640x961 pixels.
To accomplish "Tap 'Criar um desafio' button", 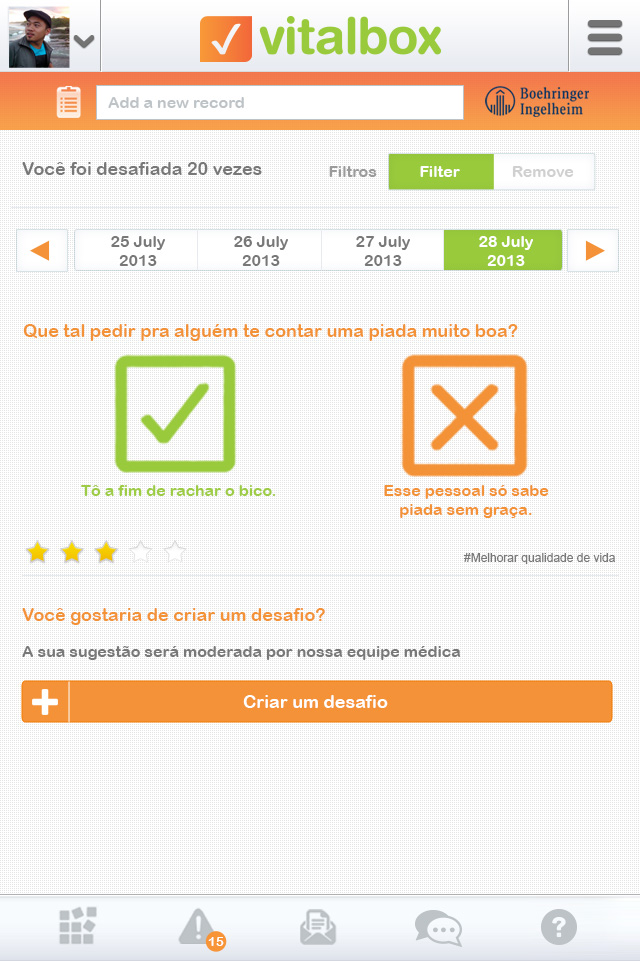I will (x=316, y=701).
